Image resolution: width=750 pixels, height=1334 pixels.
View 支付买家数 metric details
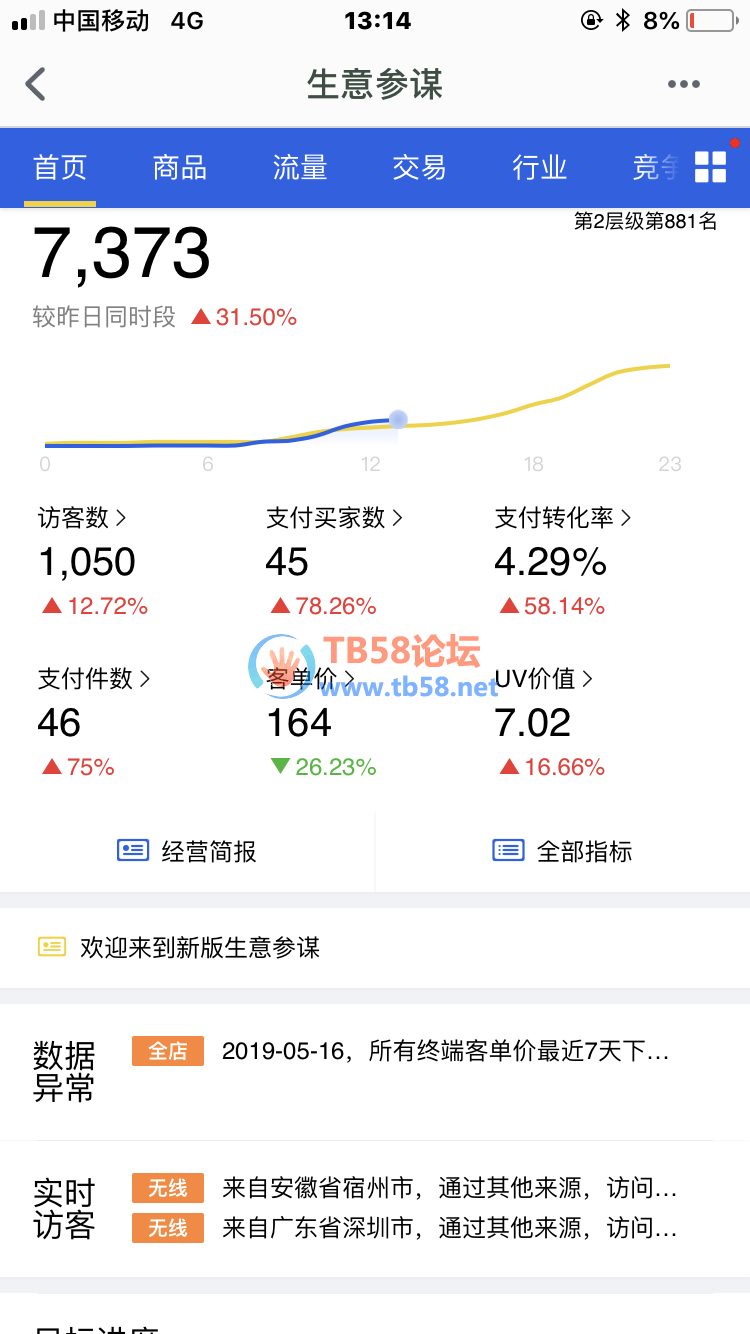pos(334,518)
